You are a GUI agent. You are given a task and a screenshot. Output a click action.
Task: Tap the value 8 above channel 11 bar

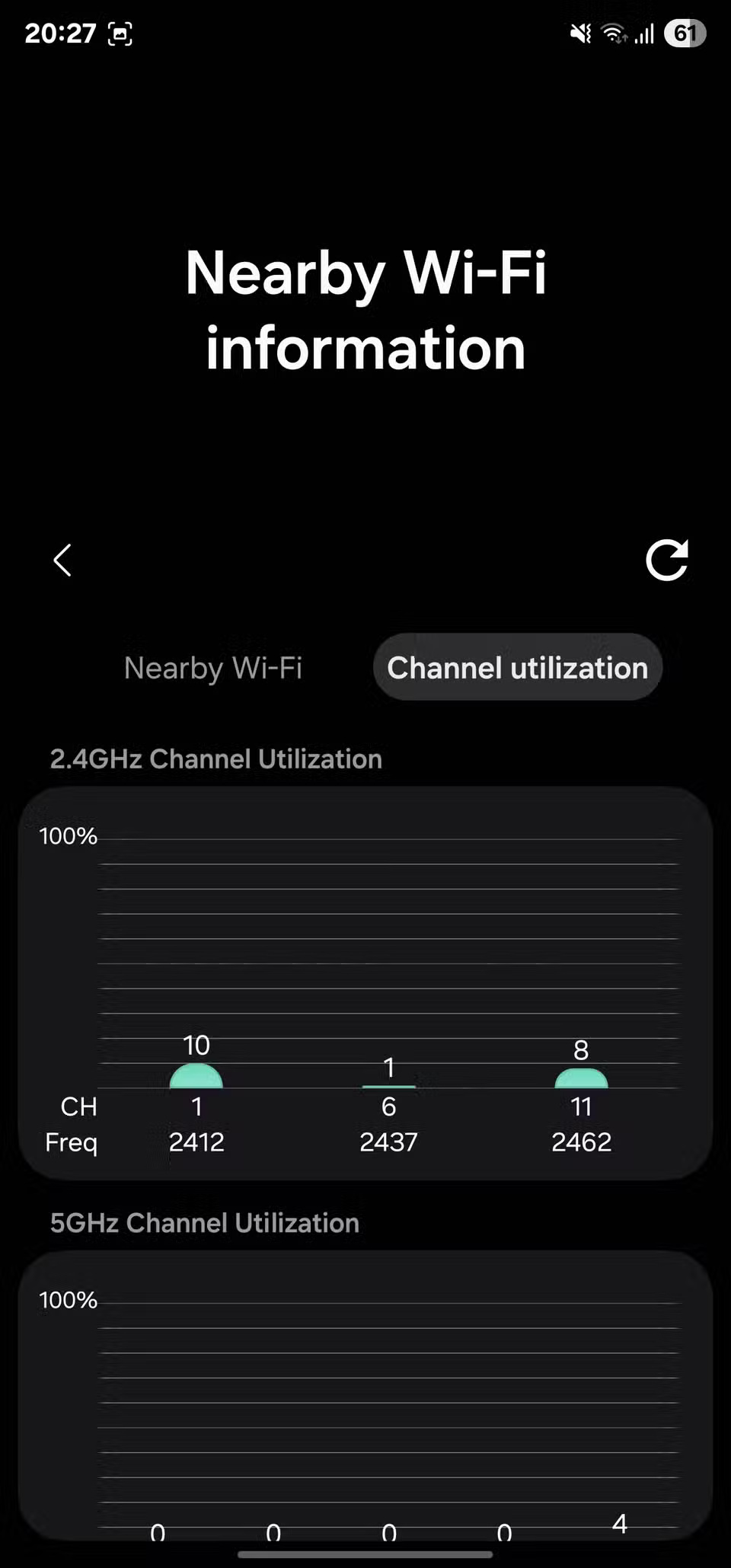581,1051
